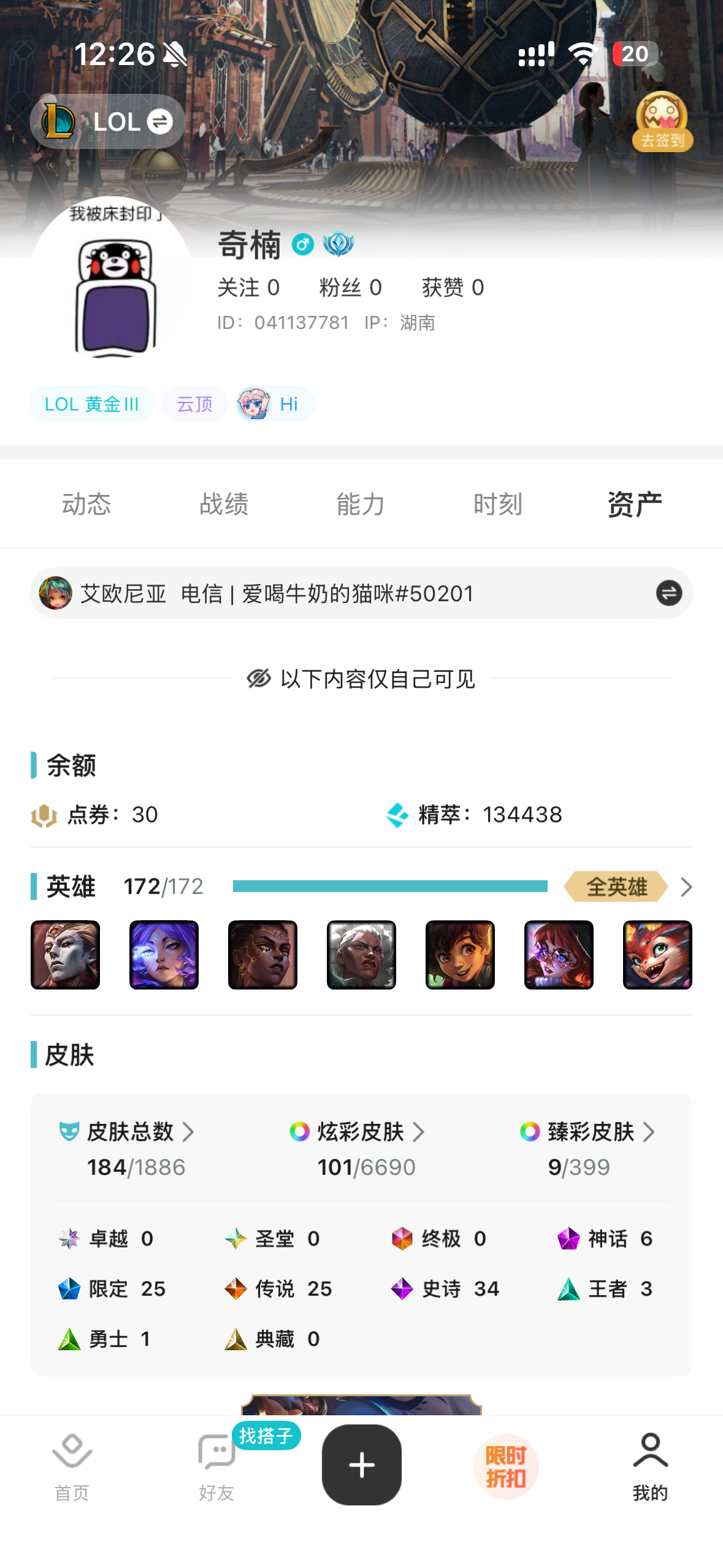723x1568 pixels.
Task: Go to the 首页 home tab
Action: (72, 1466)
